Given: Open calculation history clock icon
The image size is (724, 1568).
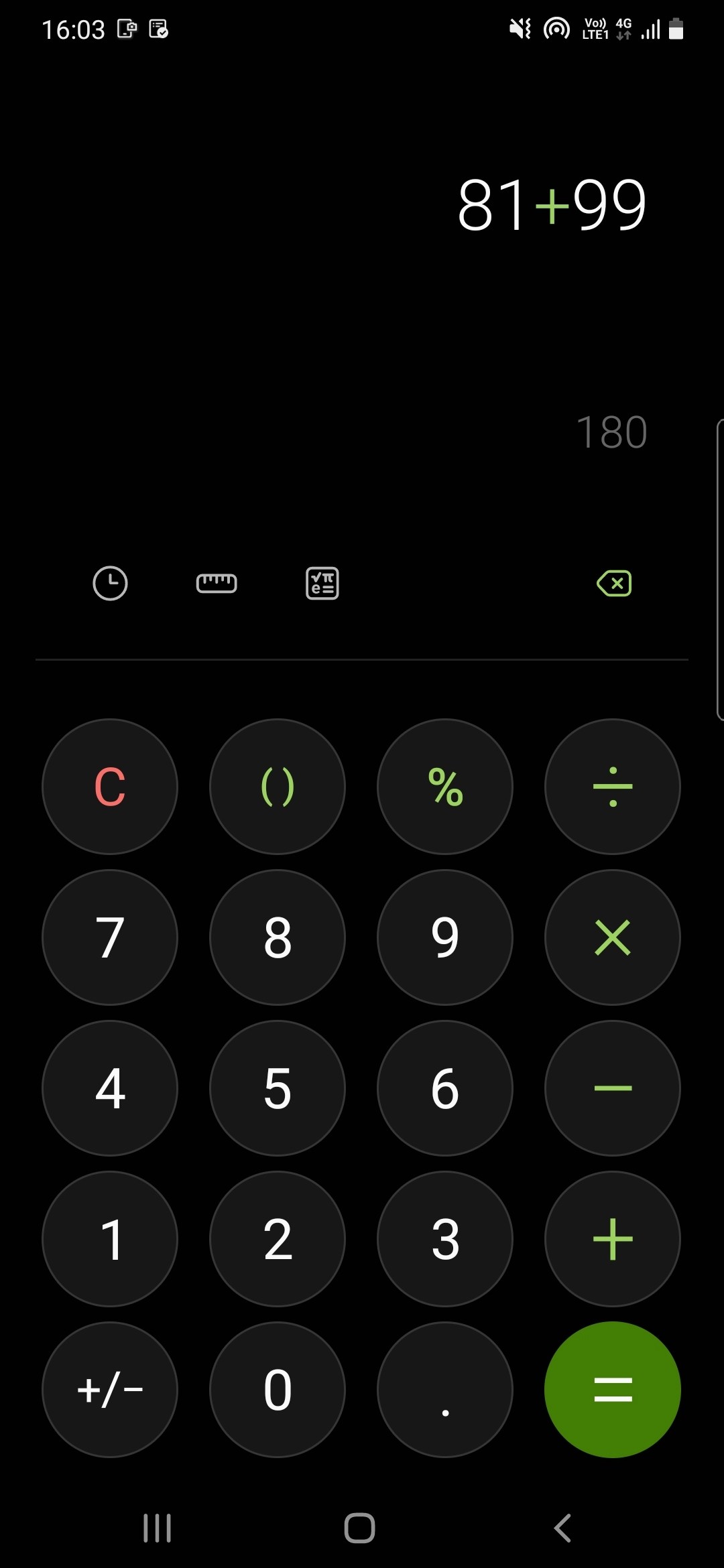Looking at the screenshot, I should 110,583.
